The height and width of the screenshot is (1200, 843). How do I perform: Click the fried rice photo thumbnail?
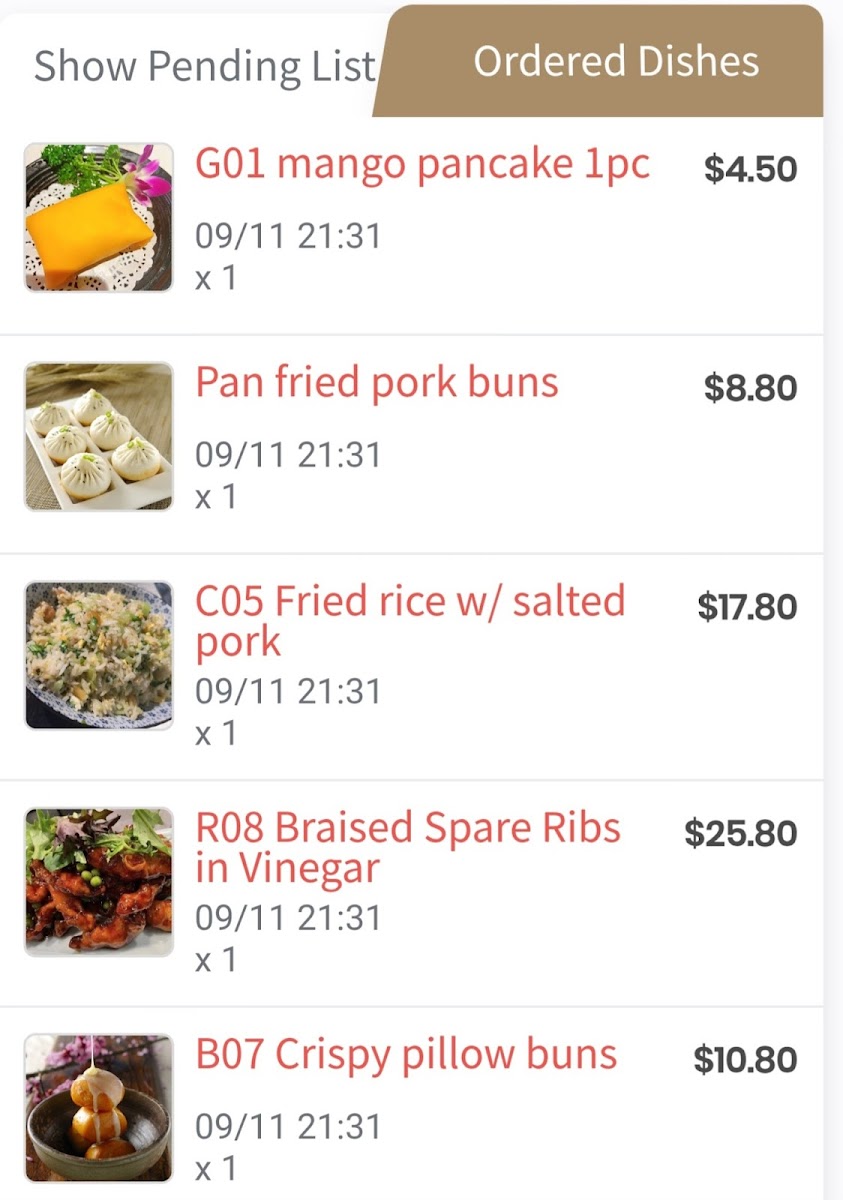(97, 655)
